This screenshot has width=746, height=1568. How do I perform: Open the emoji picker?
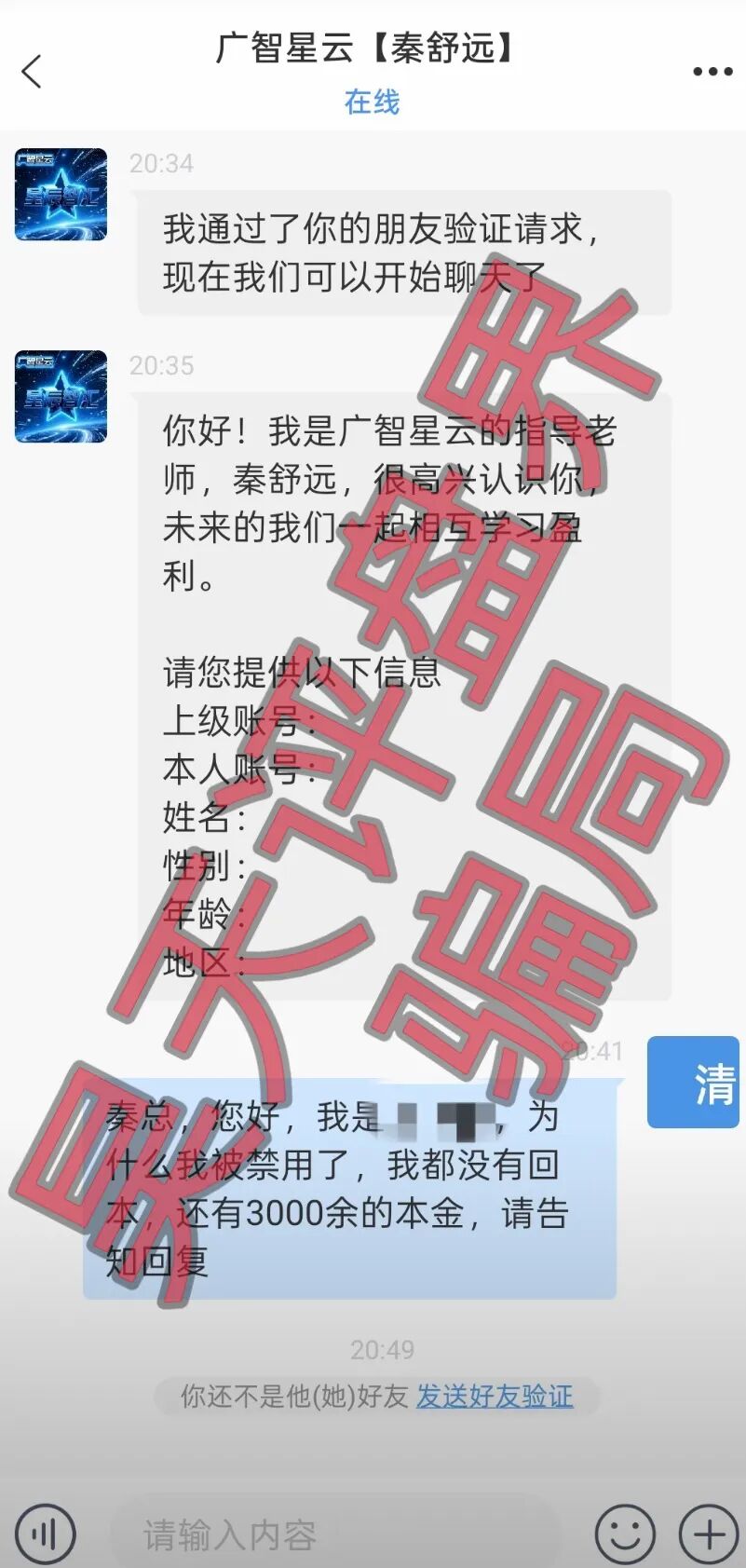pos(625,1534)
